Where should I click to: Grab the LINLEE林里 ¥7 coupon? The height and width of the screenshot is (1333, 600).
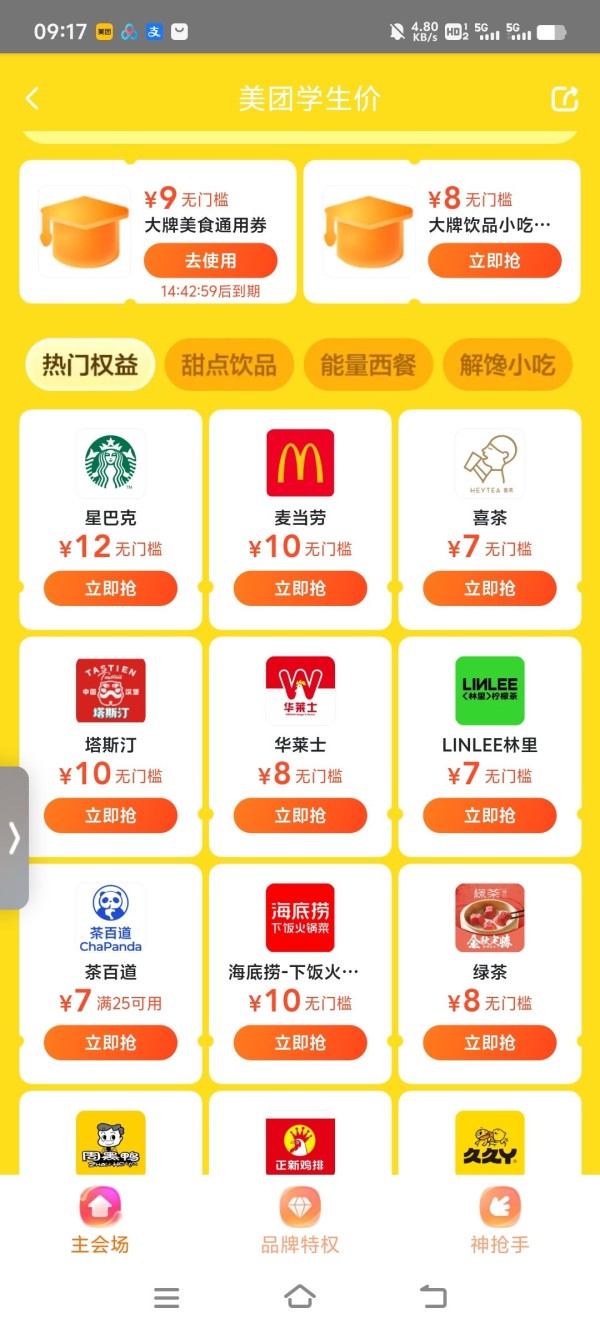(489, 816)
